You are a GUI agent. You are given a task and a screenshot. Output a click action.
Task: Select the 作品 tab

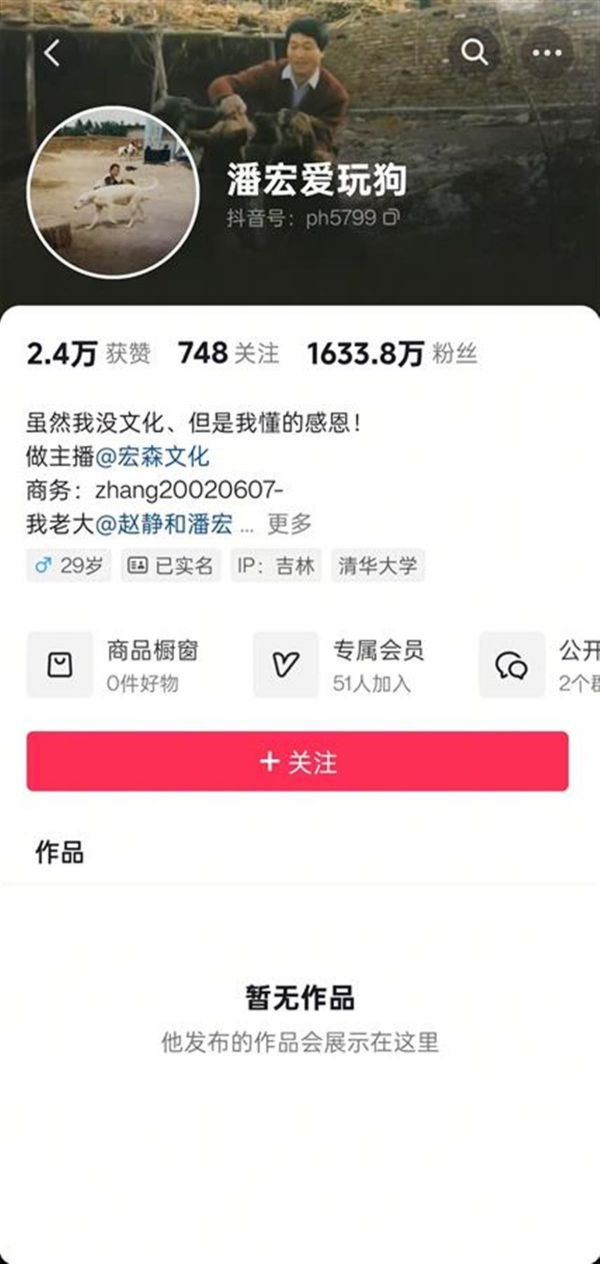(59, 853)
